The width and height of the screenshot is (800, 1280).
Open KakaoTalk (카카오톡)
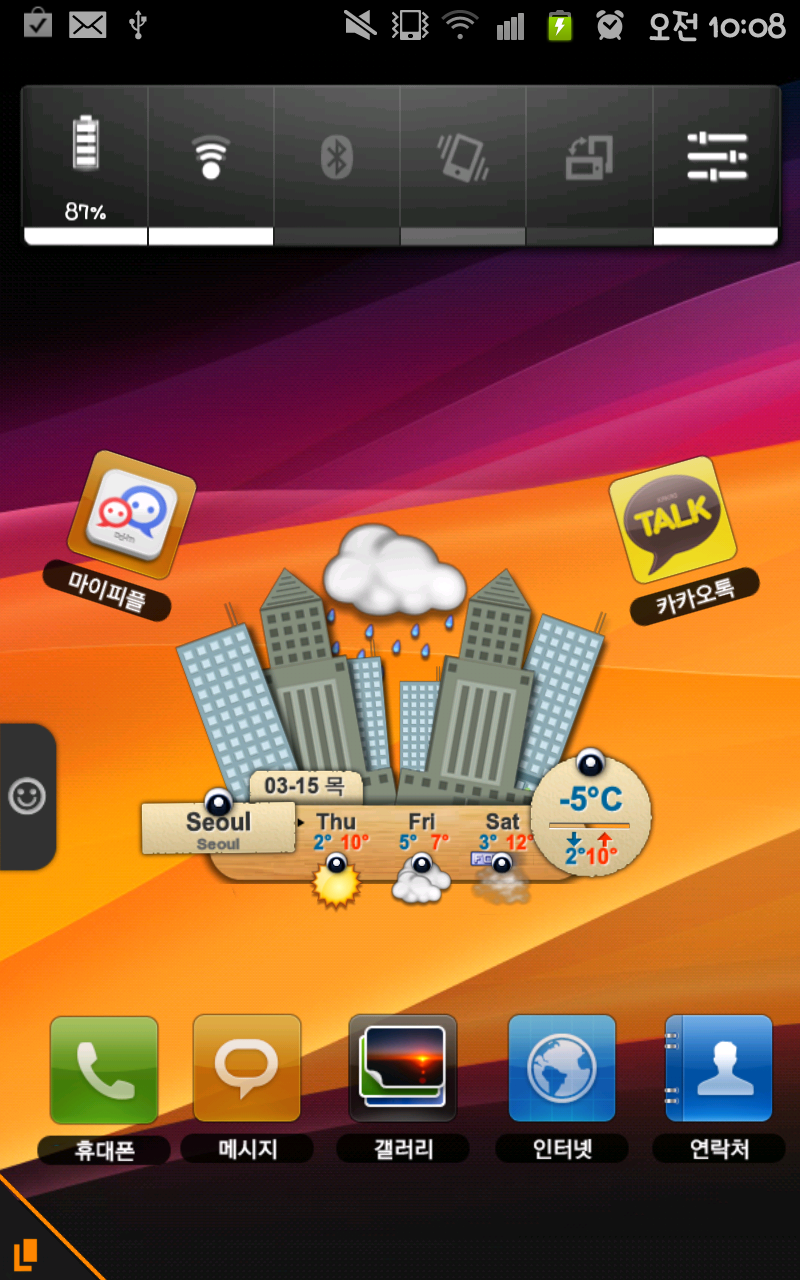(672, 520)
